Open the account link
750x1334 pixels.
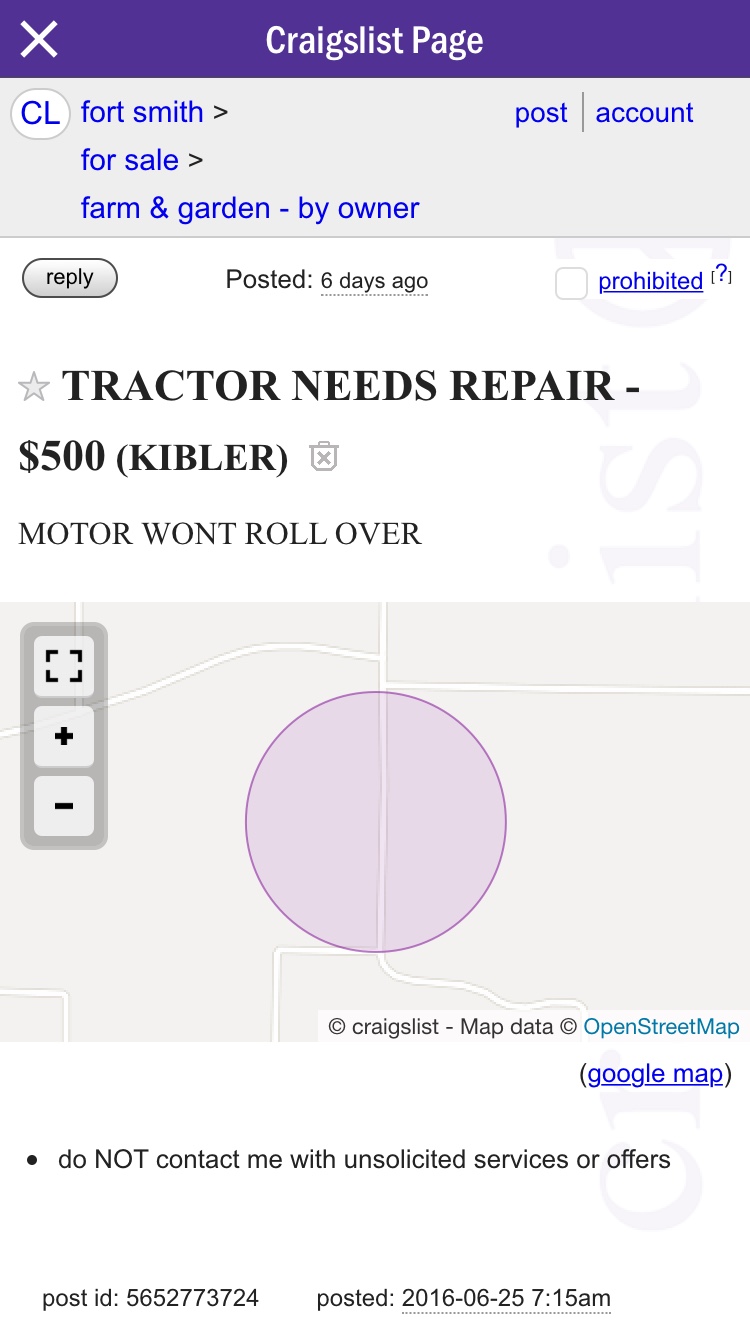644,113
